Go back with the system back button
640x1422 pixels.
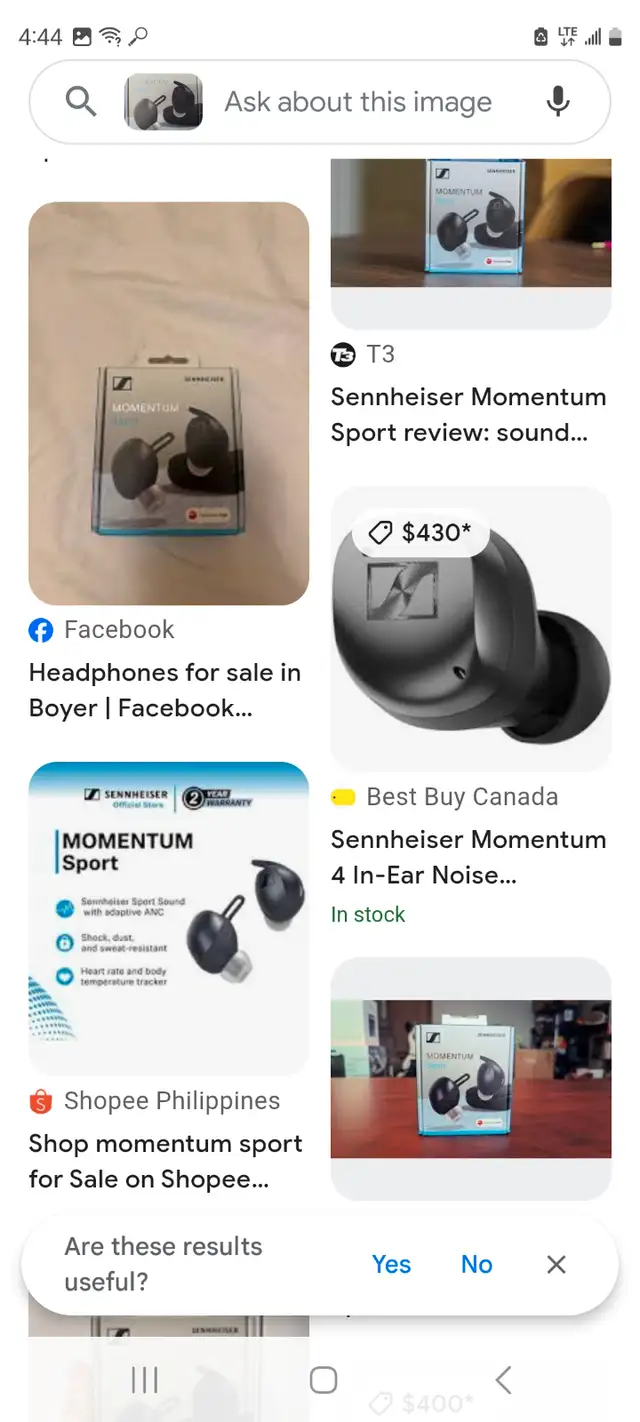click(x=503, y=1380)
